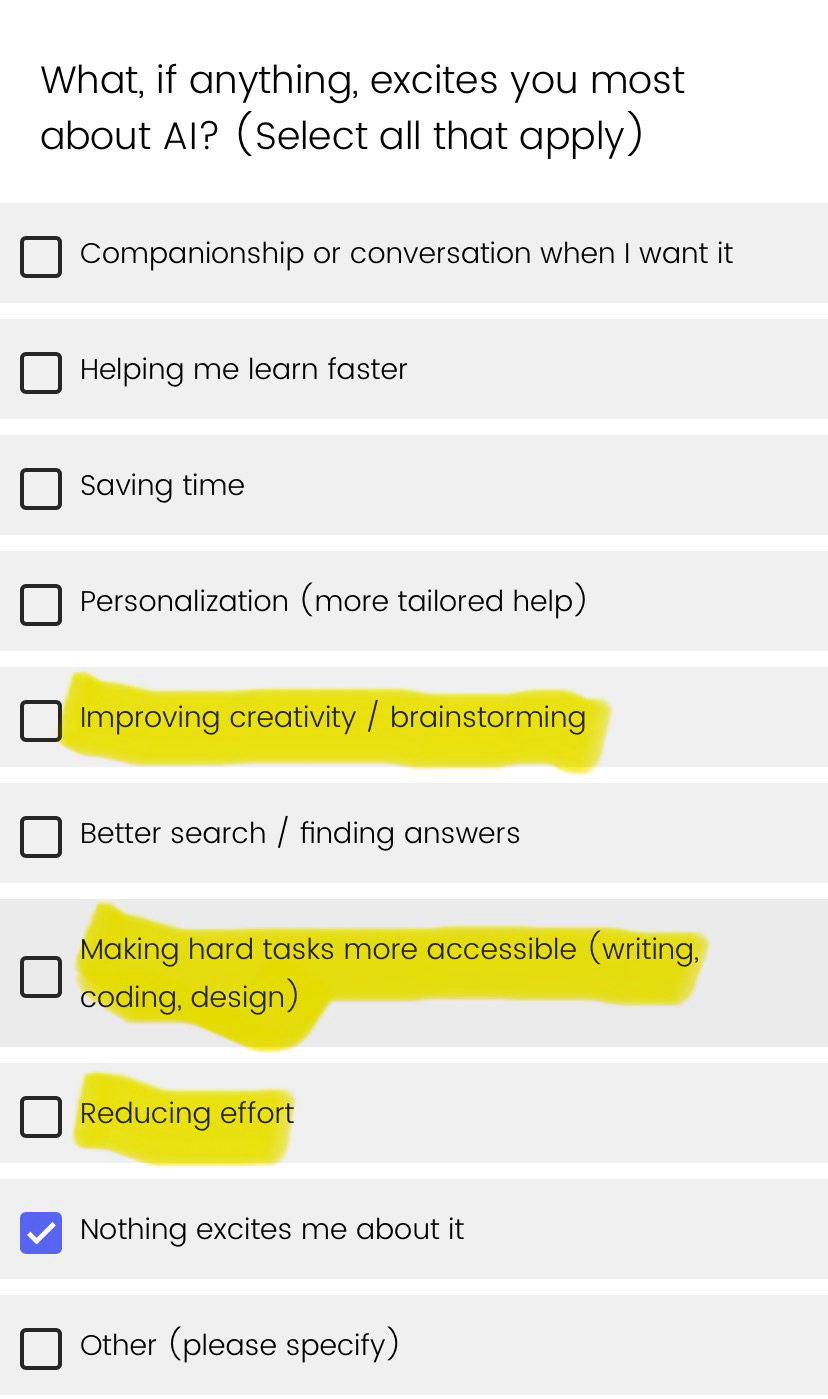Screen dimensions: 828x1399
Task: Tick the 'Saving time' checkbox
Action: (x=41, y=488)
